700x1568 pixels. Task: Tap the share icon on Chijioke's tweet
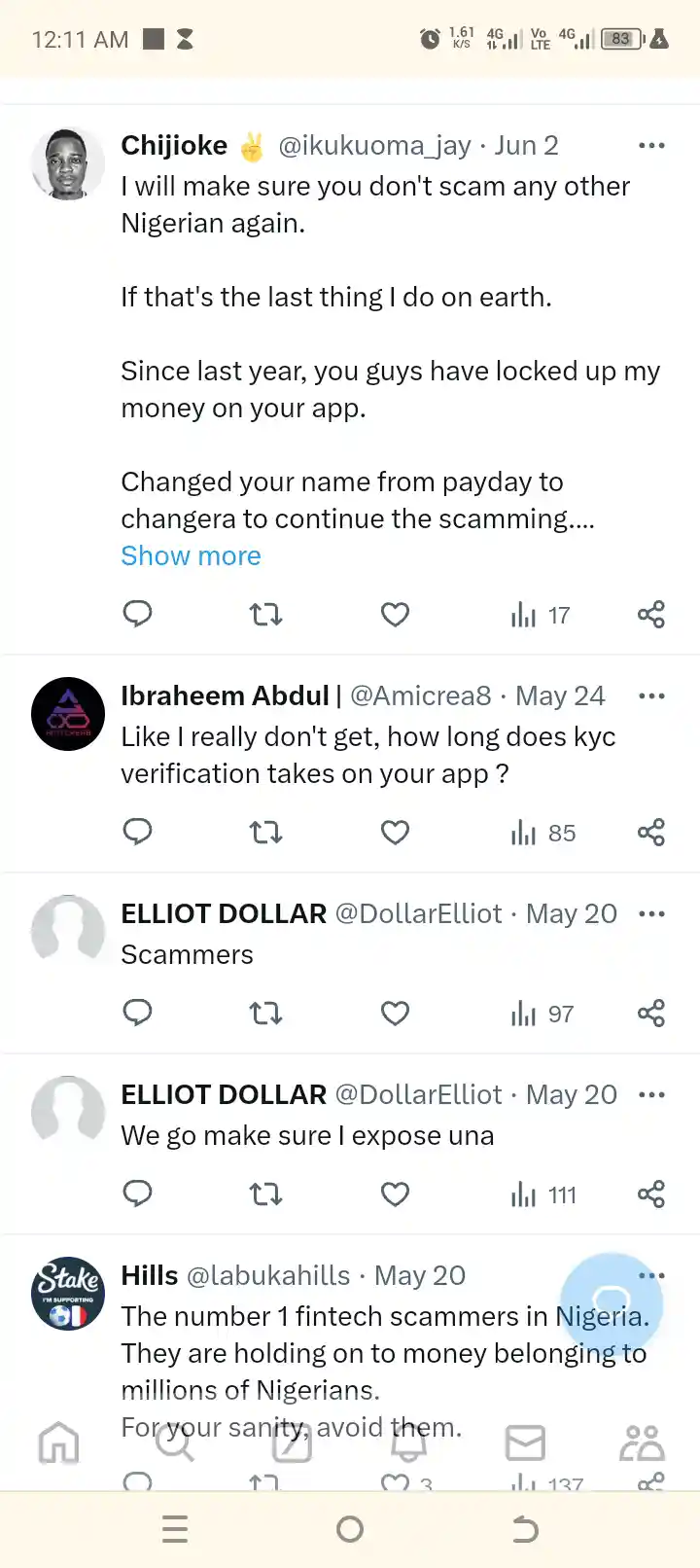(650, 614)
